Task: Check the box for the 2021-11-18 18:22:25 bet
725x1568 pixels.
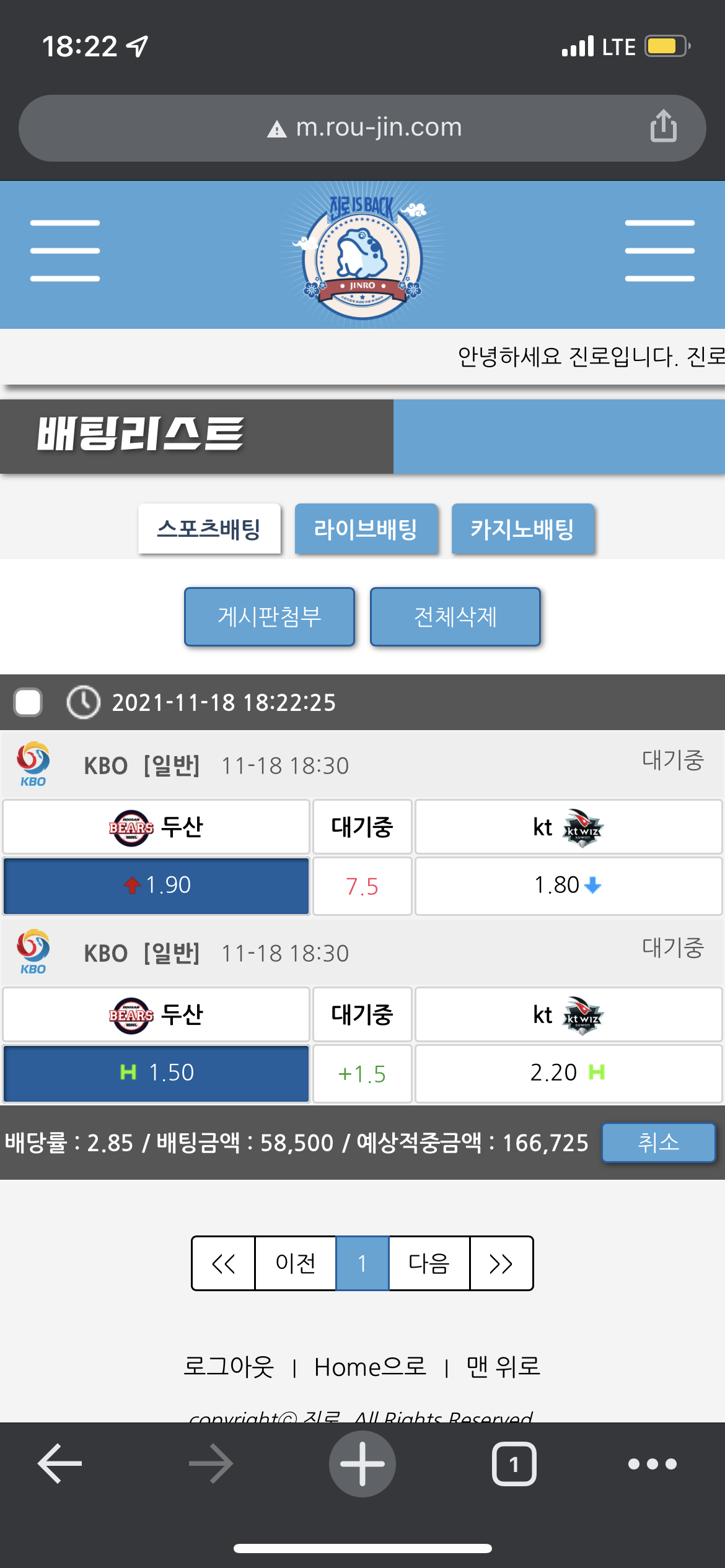Action: point(28,702)
